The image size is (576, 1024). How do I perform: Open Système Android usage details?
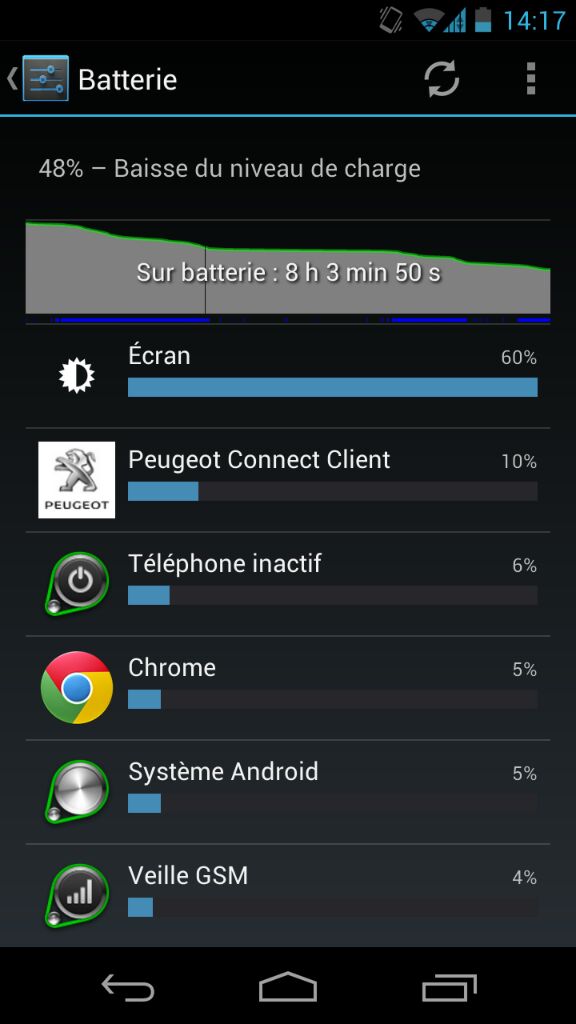click(287, 792)
